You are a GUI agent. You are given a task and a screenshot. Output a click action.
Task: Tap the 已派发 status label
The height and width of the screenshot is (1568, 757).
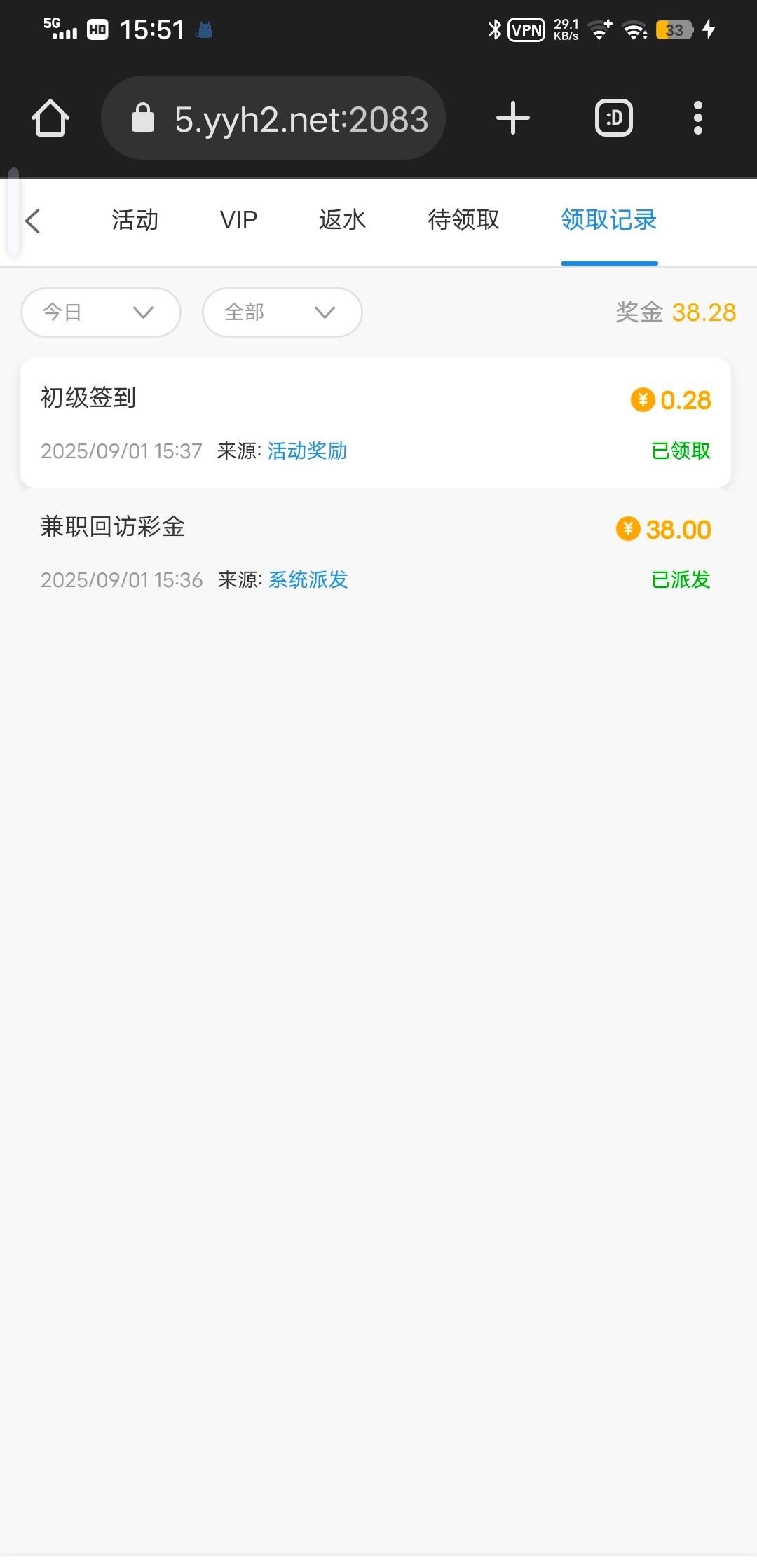tap(679, 580)
